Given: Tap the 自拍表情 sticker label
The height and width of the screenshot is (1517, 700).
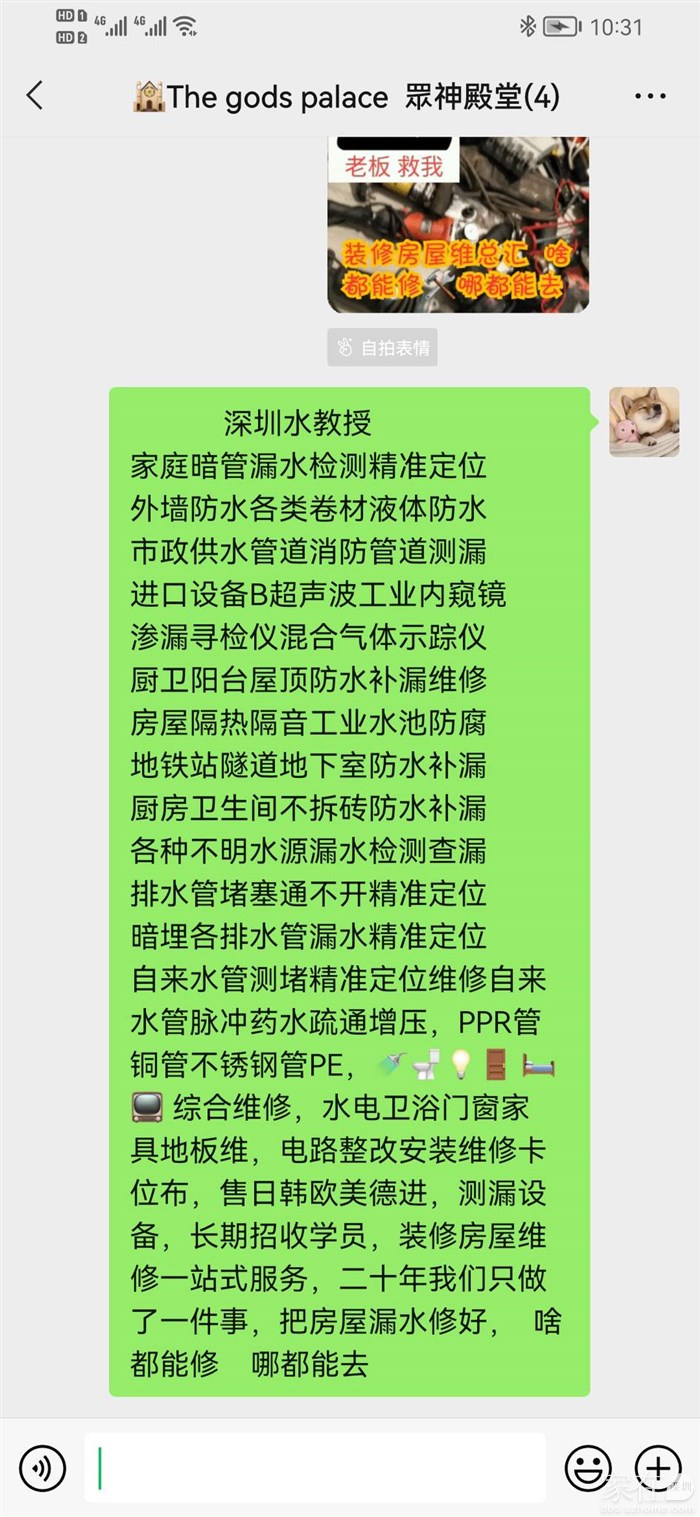Looking at the screenshot, I should click(383, 348).
